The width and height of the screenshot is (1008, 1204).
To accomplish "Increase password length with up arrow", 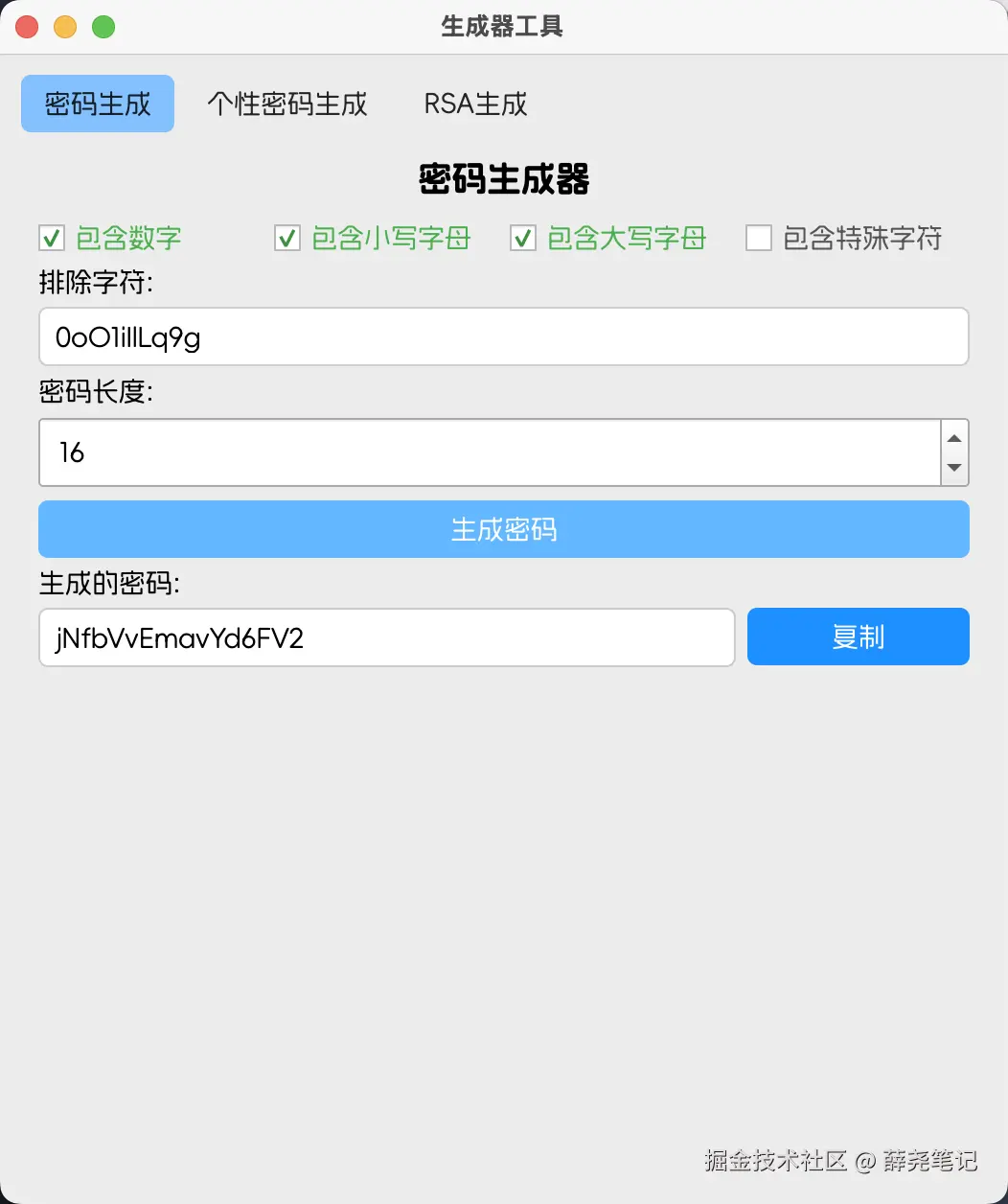I will click(953, 438).
